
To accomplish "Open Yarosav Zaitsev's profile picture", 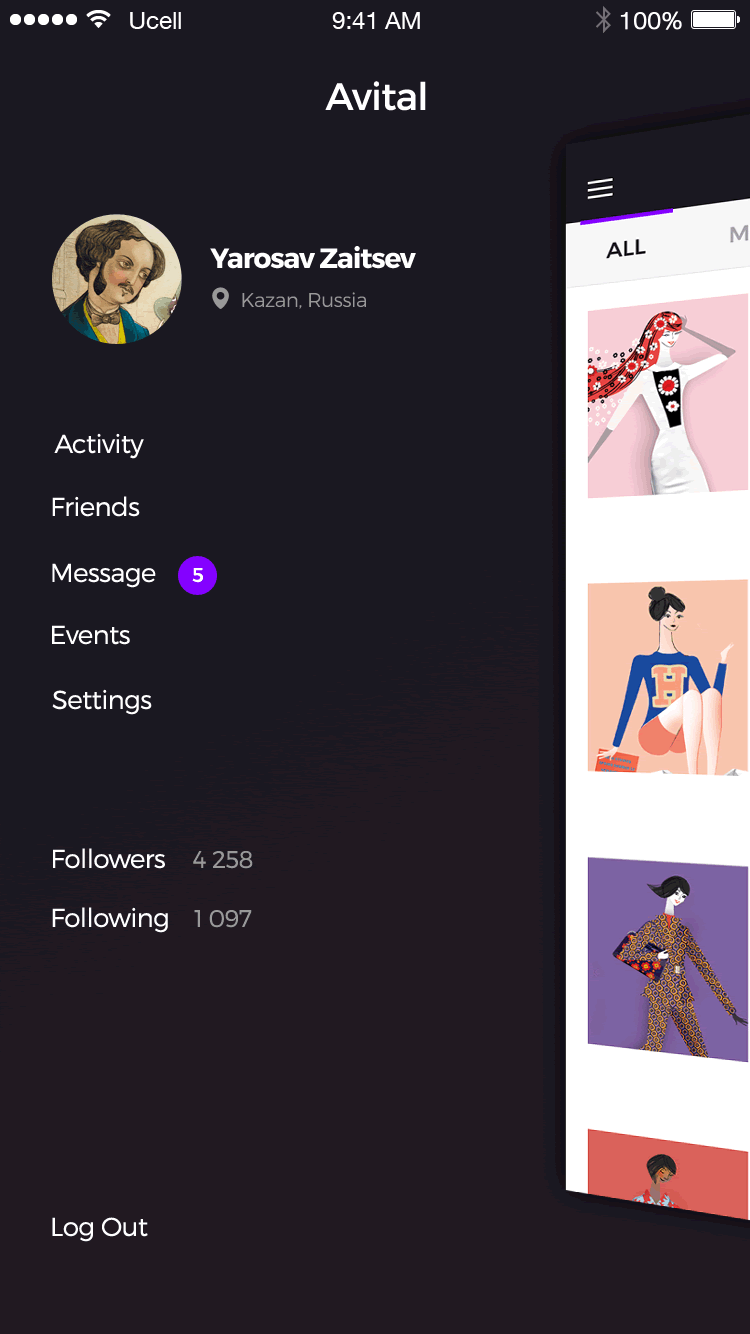I will 117,279.
